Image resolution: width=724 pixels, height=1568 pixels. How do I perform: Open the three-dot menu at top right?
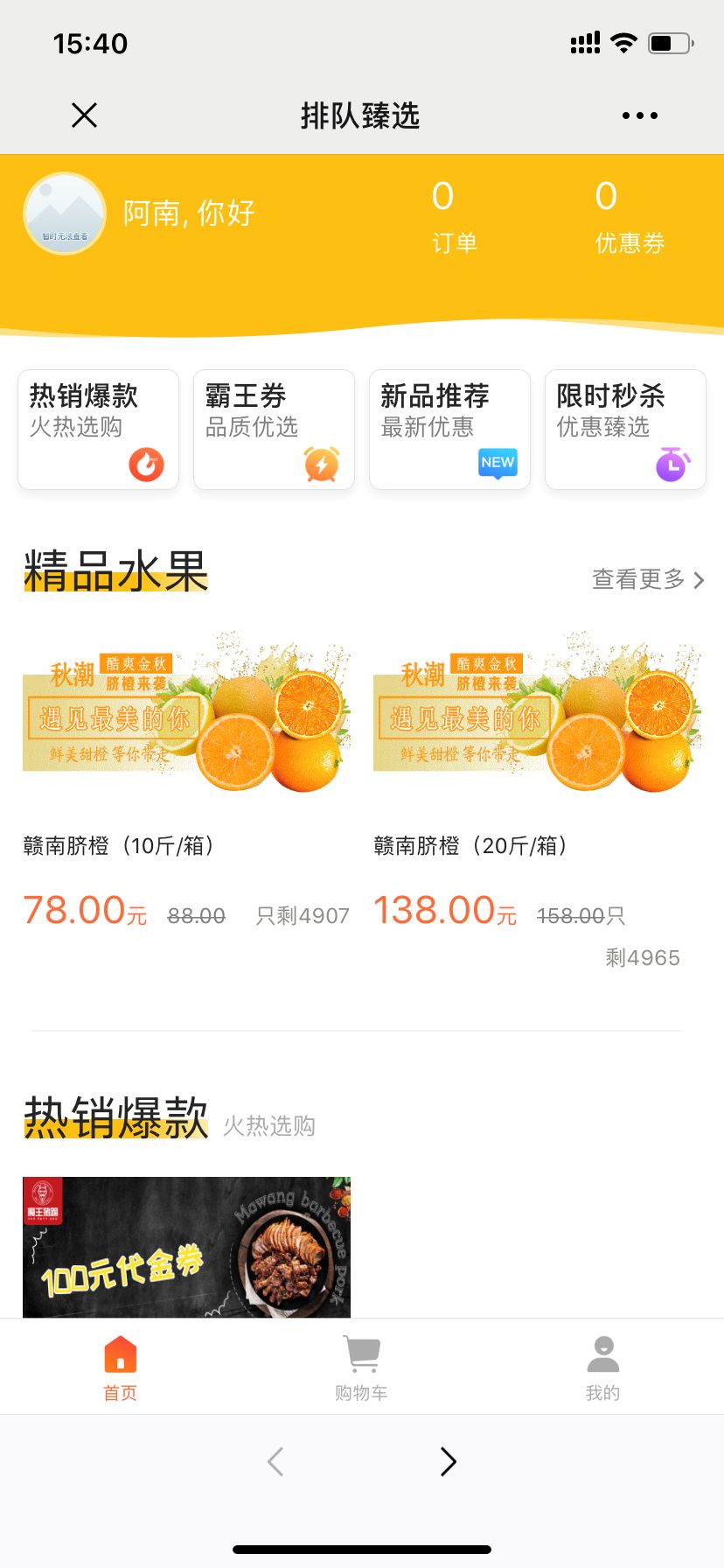639,115
